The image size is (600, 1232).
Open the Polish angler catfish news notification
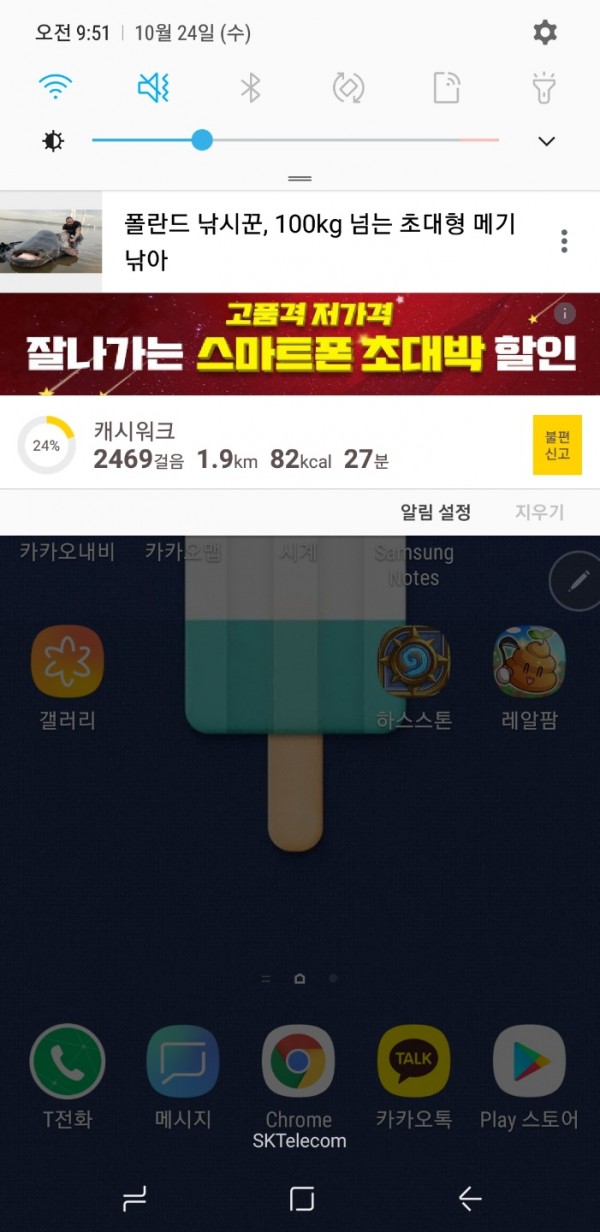click(320, 241)
